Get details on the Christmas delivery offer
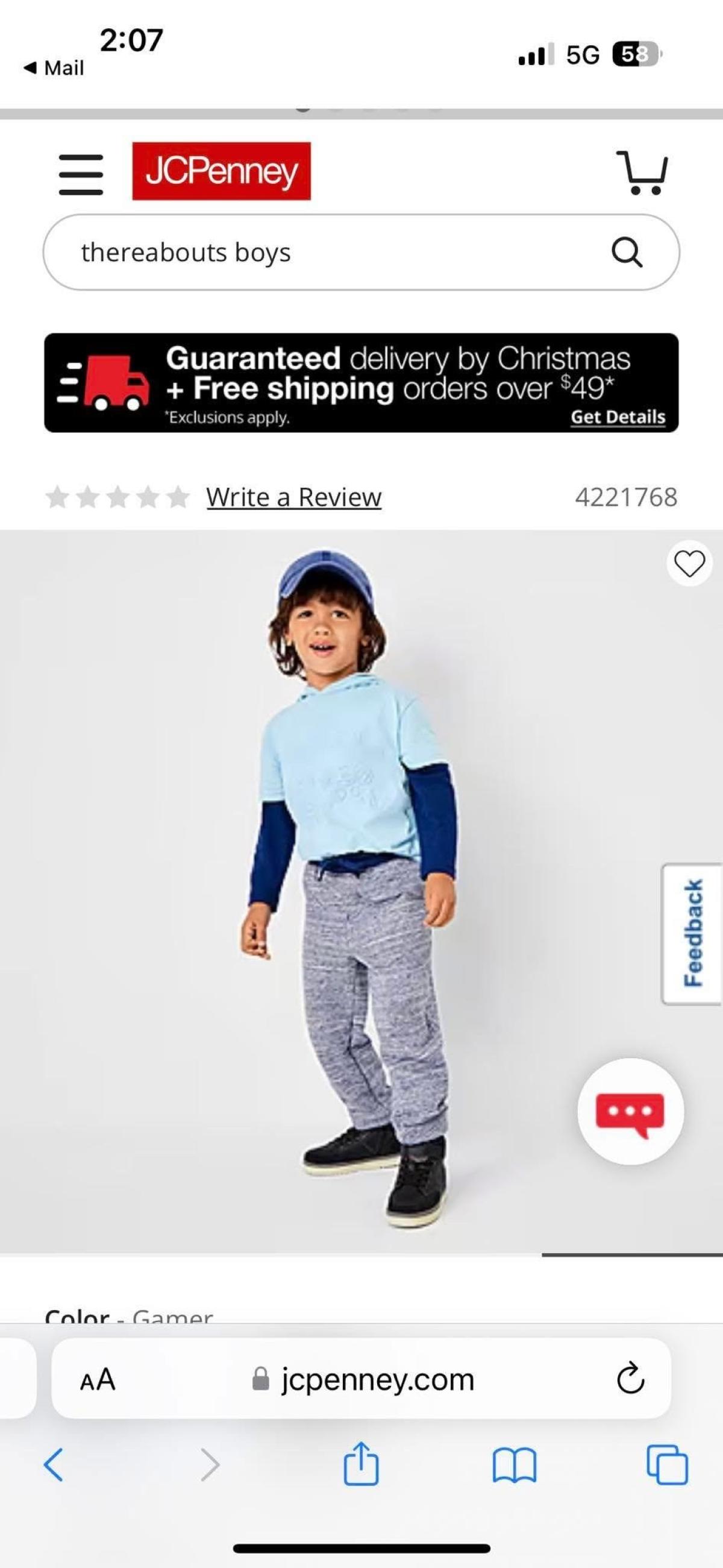This screenshot has width=723, height=1568. click(x=618, y=417)
